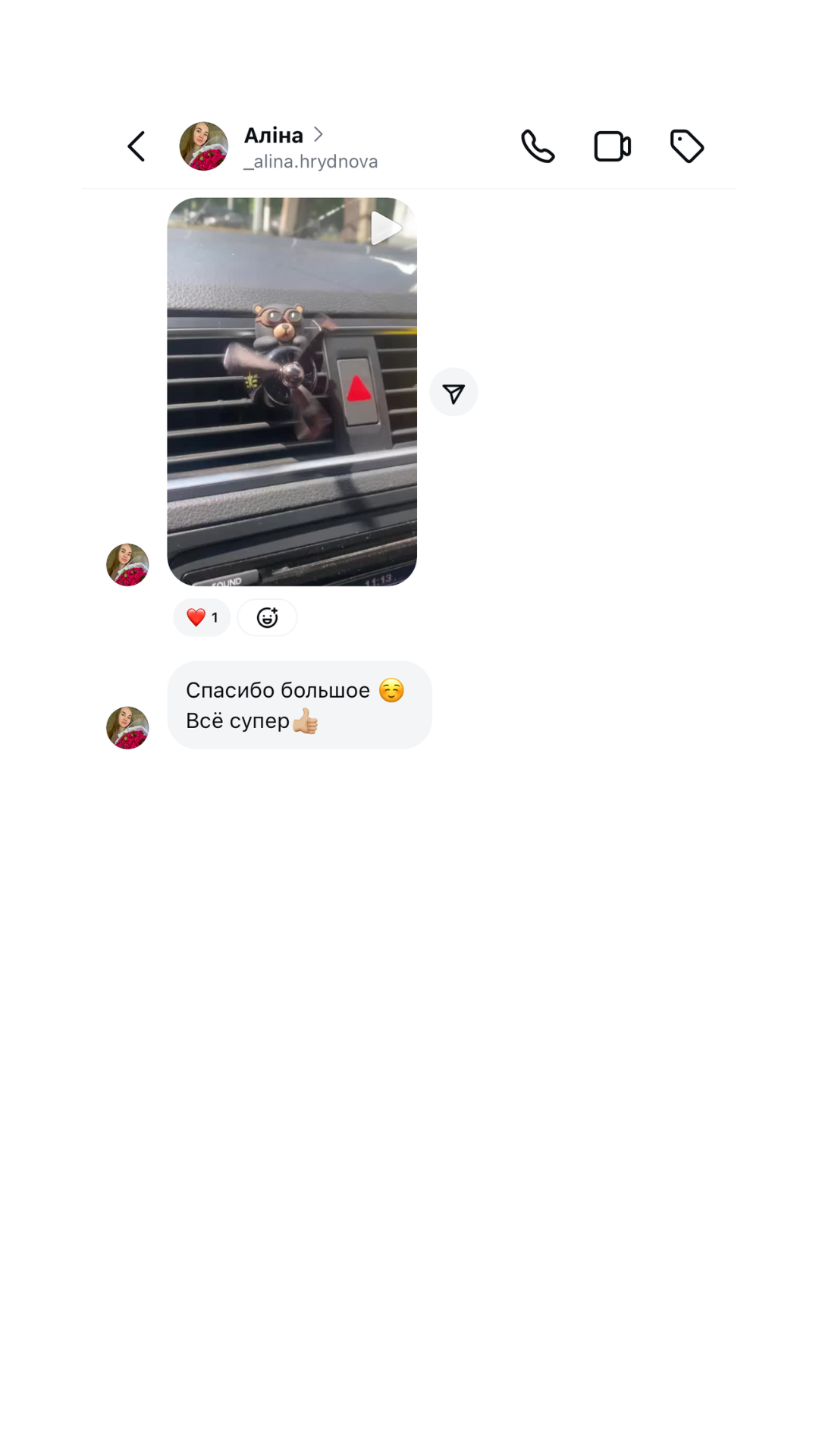Viewport: 819px width, 1456px height.
Task: Open Аліна's profile from the header name
Action: [x=274, y=135]
